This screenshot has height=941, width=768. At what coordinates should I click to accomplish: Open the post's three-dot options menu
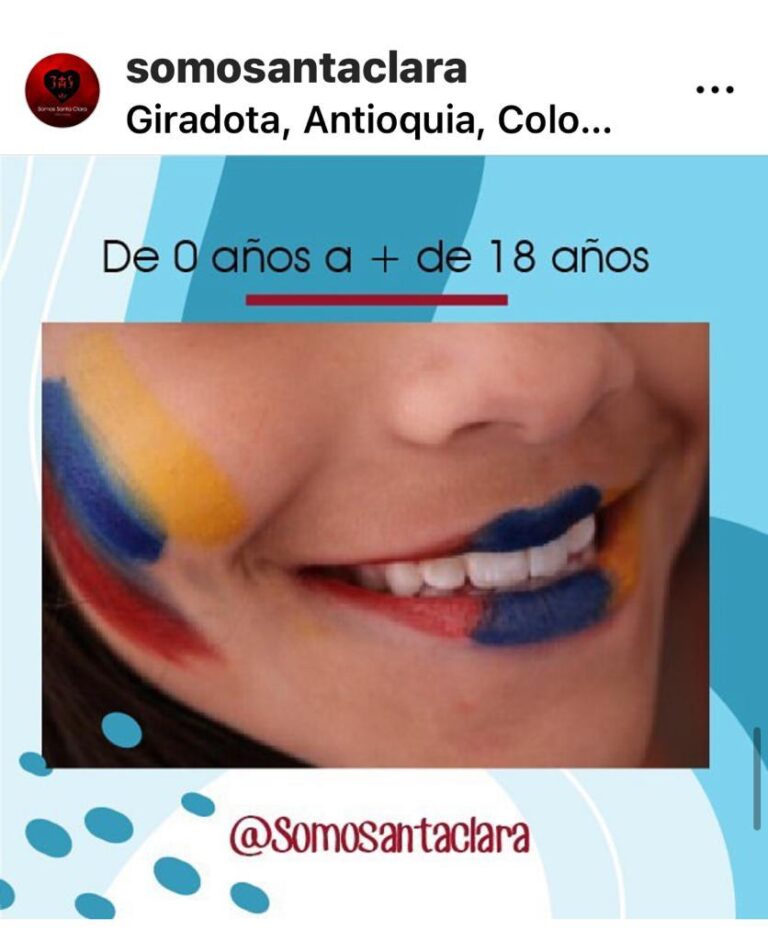pyautogui.click(x=714, y=90)
